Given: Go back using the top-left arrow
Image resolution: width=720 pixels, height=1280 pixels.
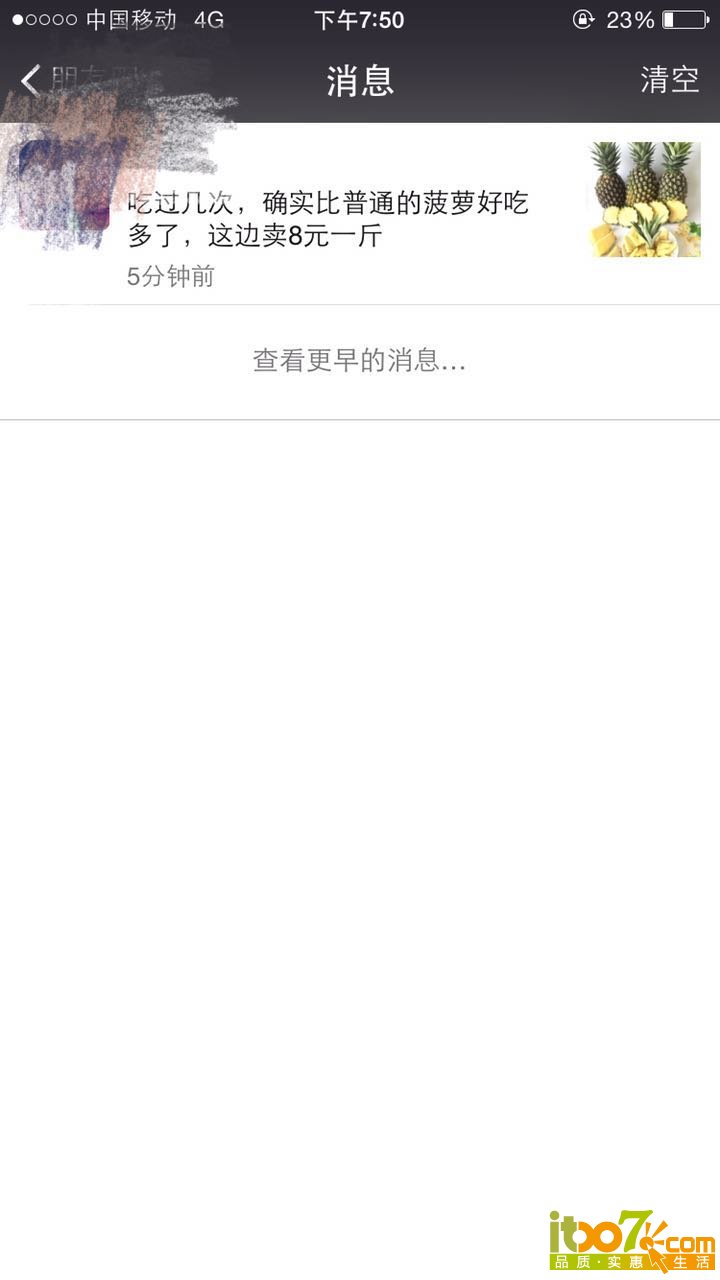Looking at the screenshot, I should point(32,80).
